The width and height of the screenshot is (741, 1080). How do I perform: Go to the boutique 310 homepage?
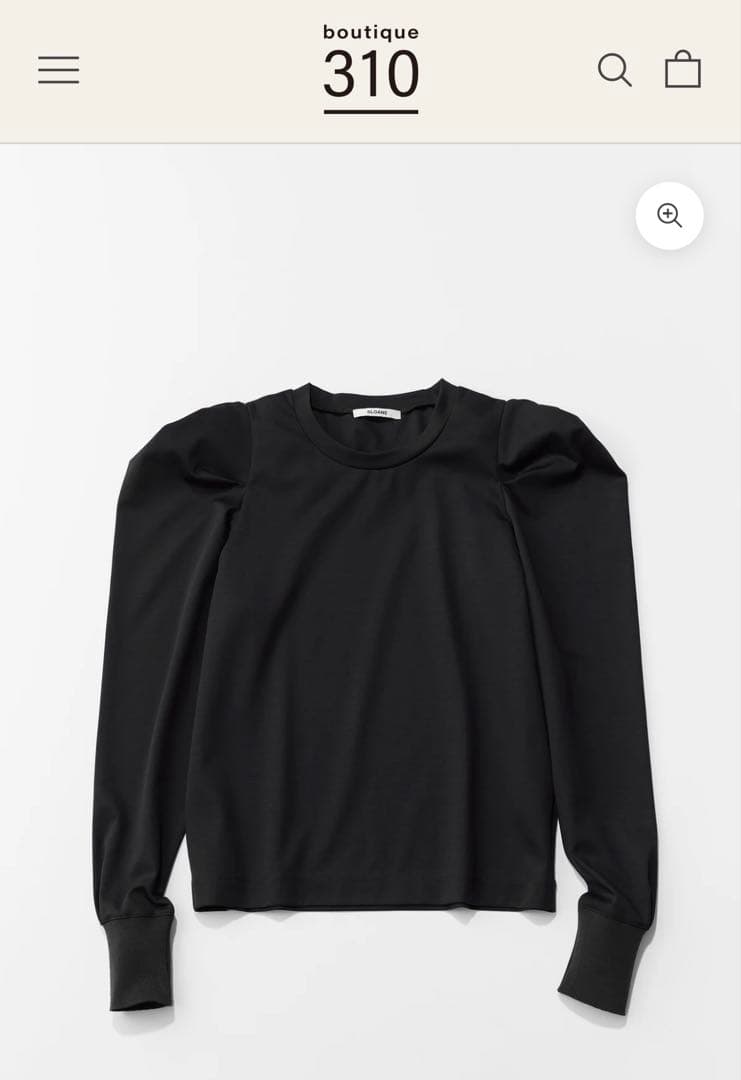click(369, 68)
